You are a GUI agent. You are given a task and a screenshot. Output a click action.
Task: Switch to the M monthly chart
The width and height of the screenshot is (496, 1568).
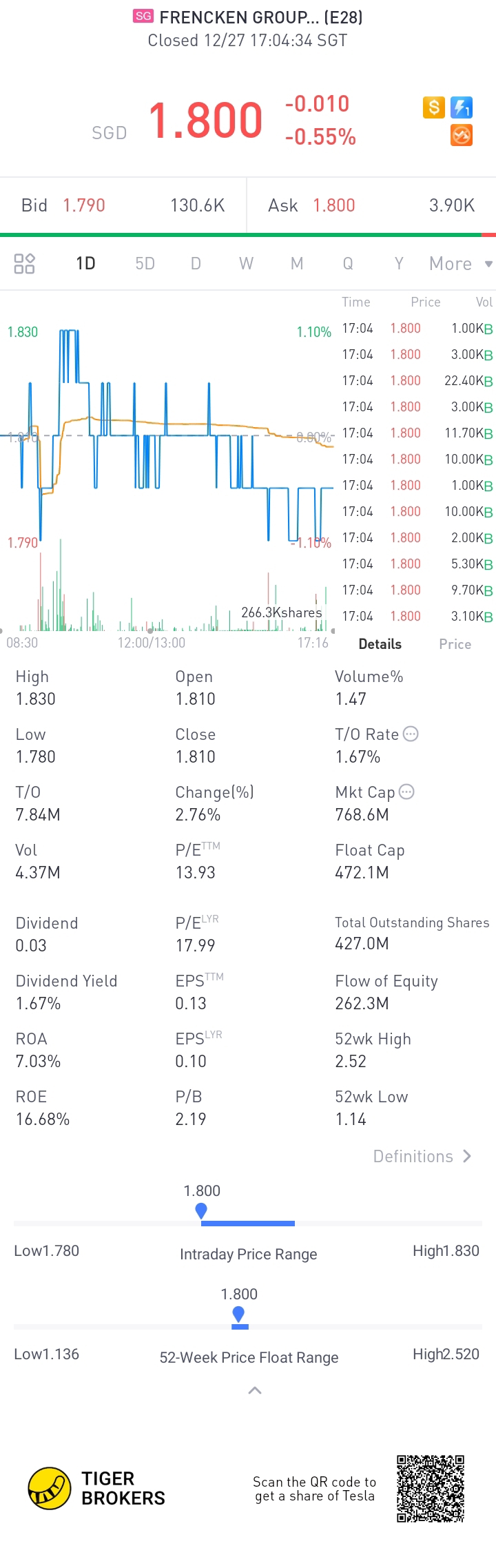pos(297,263)
